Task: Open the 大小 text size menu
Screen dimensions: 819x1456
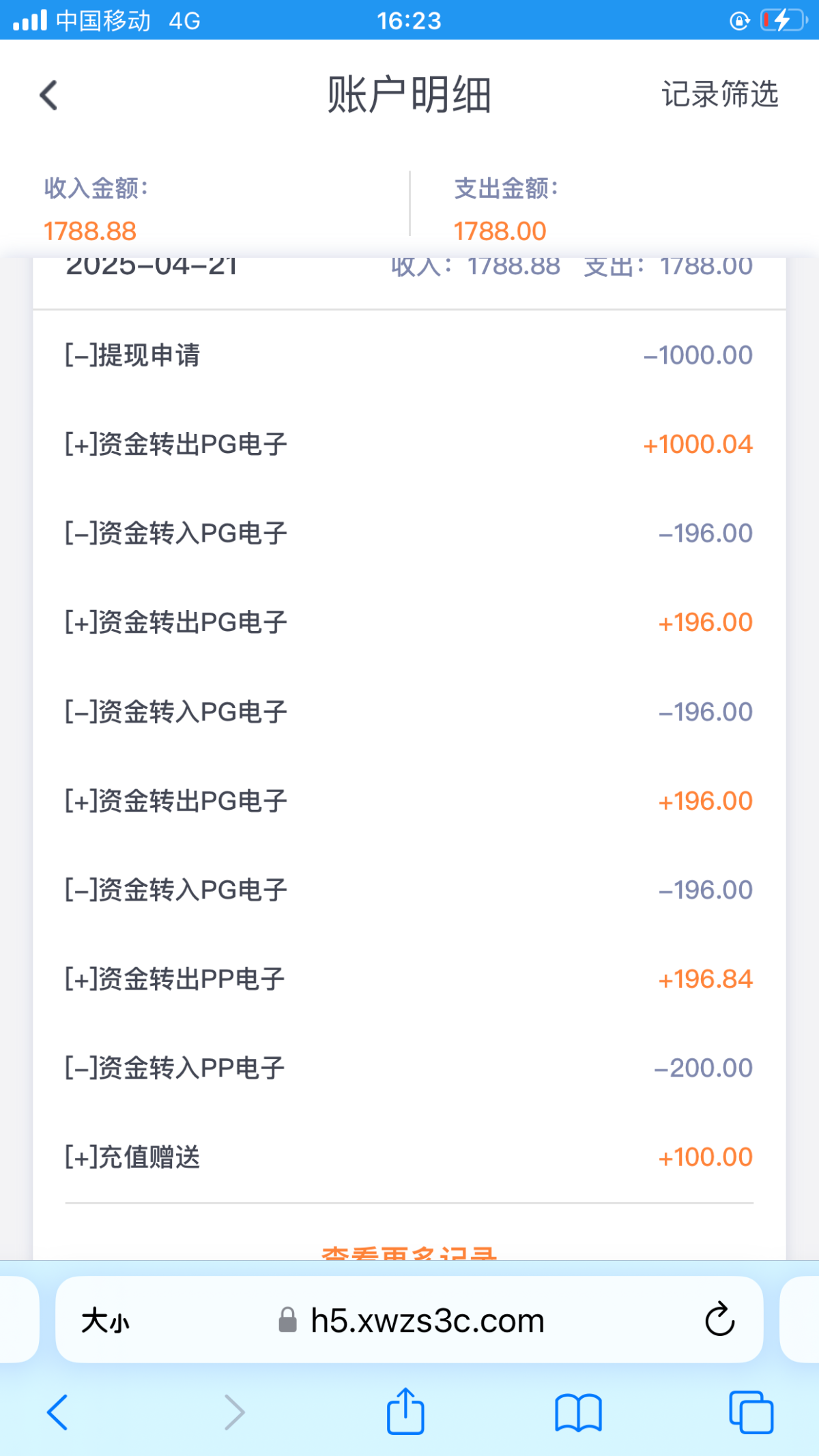Action: (x=105, y=1321)
